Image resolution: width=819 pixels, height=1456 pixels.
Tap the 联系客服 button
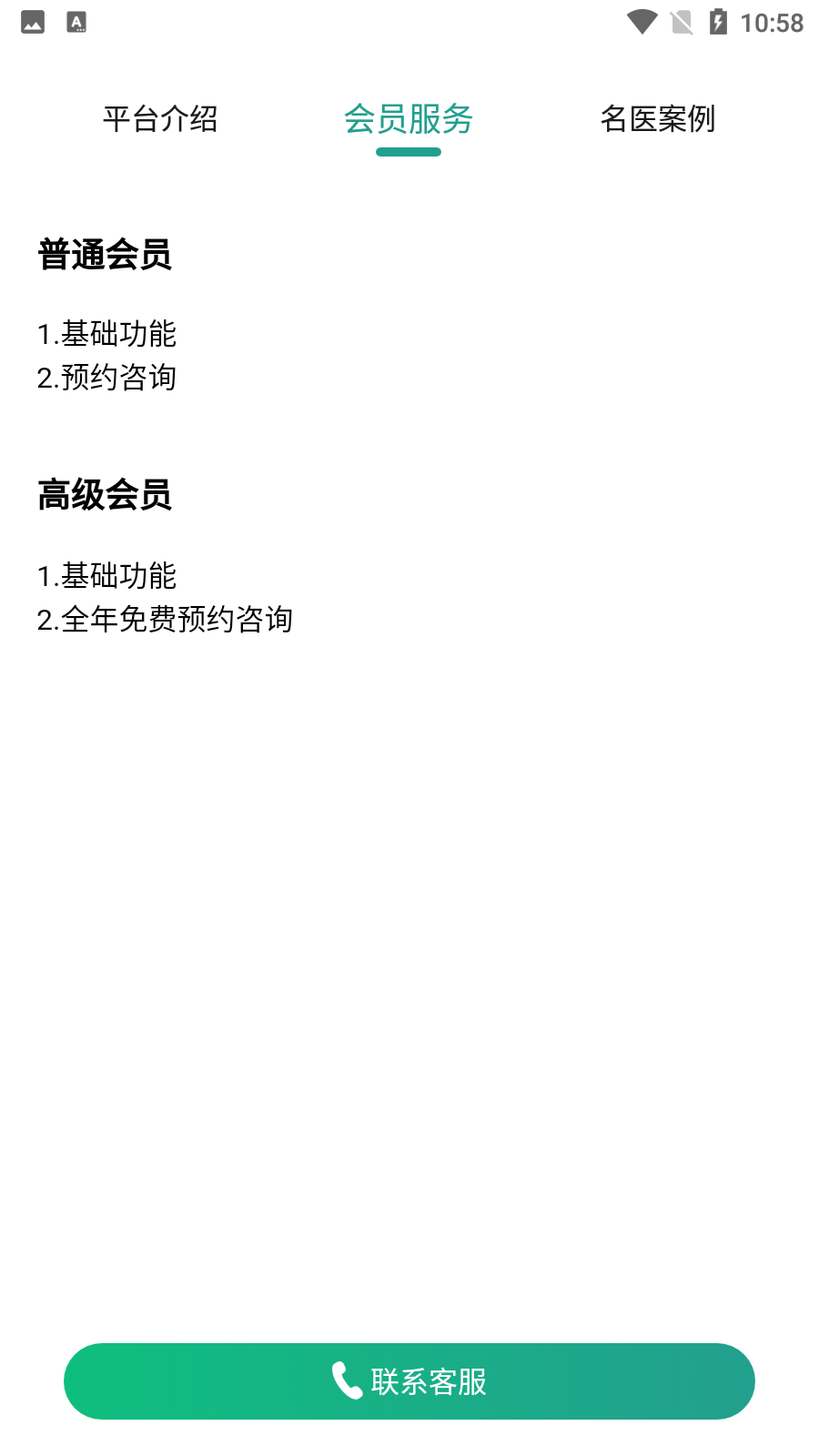click(x=409, y=1381)
